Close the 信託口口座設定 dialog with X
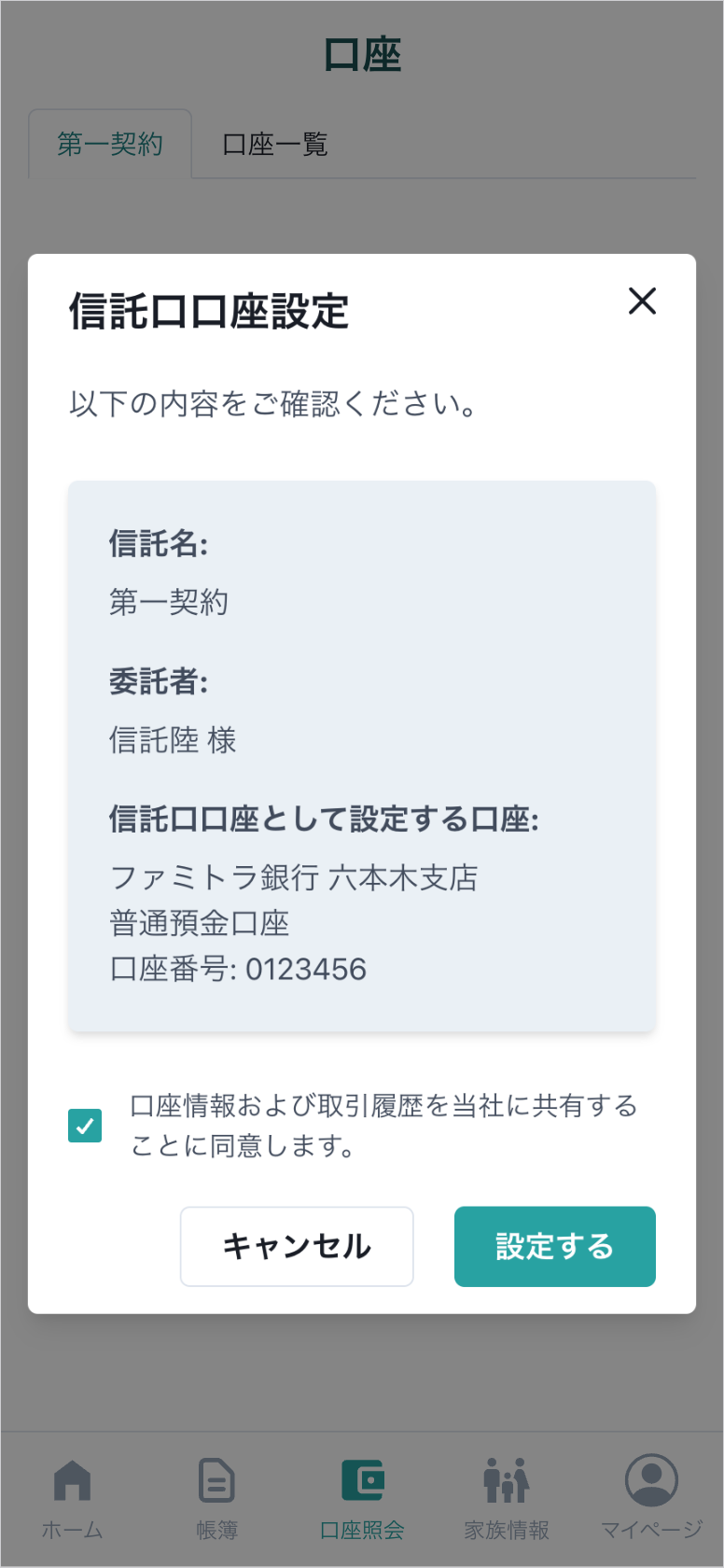The width and height of the screenshot is (724, 1568). coord(642,301)
